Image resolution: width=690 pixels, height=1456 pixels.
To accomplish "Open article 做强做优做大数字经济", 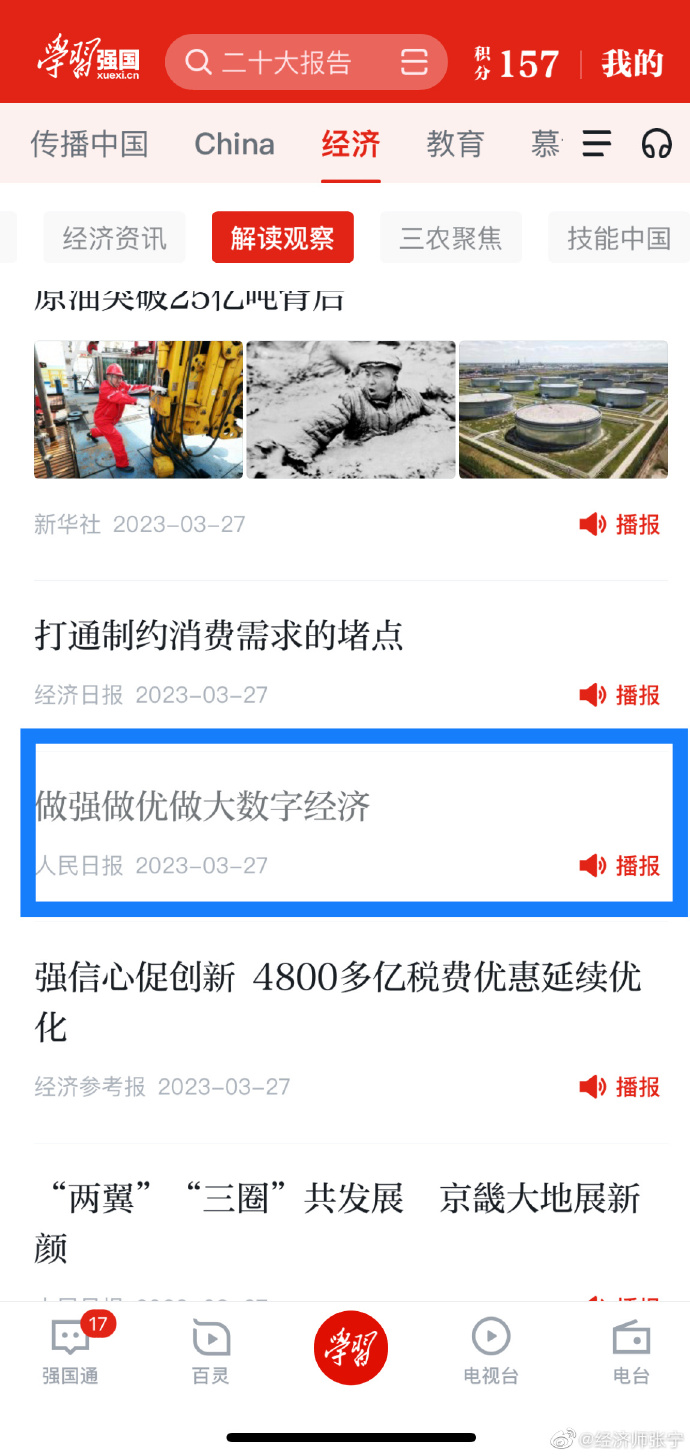I will coord(203,806).
